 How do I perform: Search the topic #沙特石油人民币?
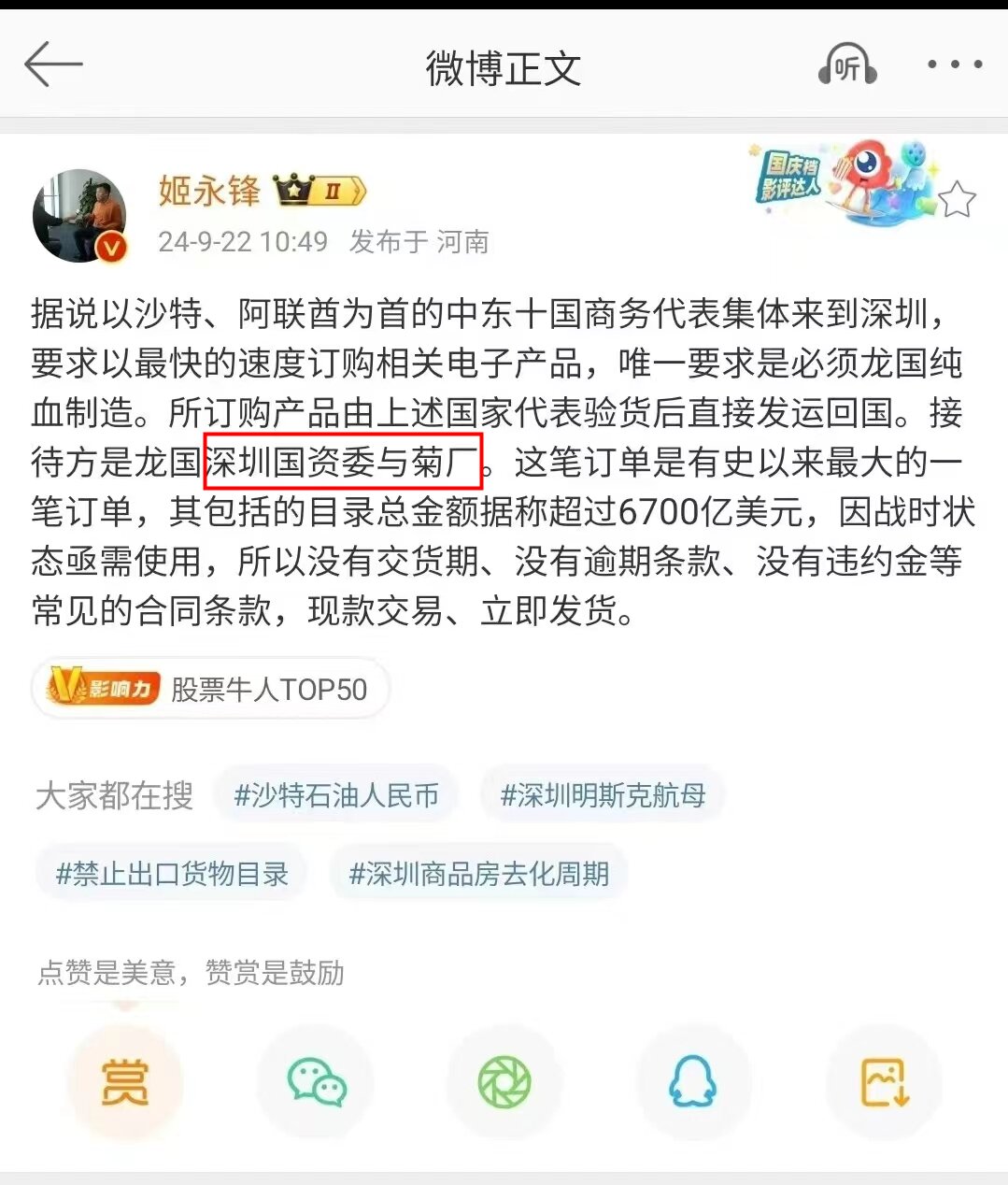(335, 795)
